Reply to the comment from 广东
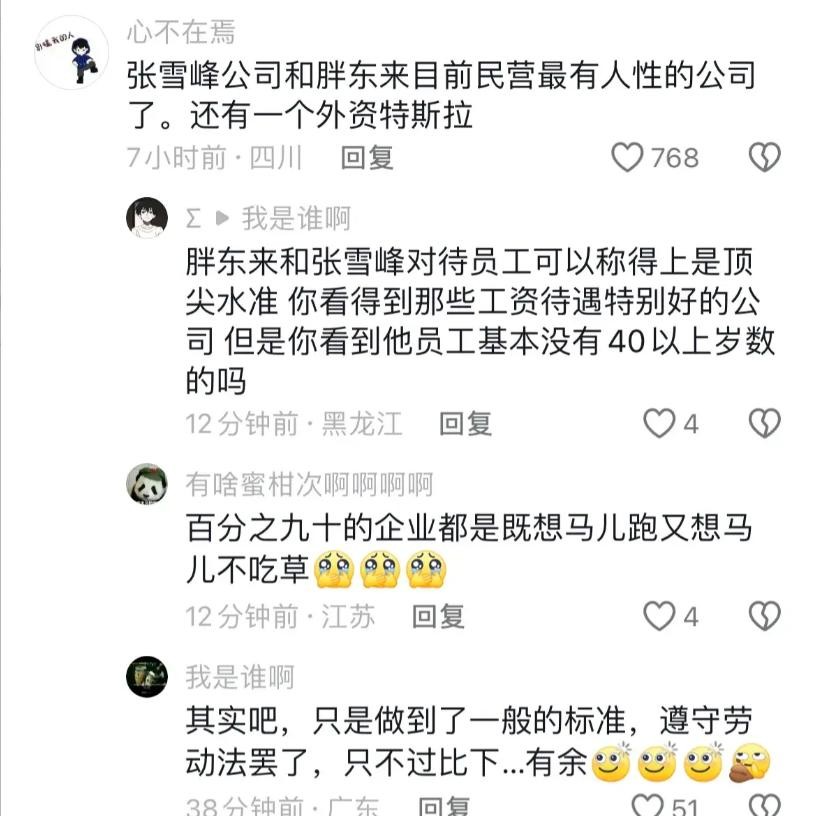 tap(444, 806)
